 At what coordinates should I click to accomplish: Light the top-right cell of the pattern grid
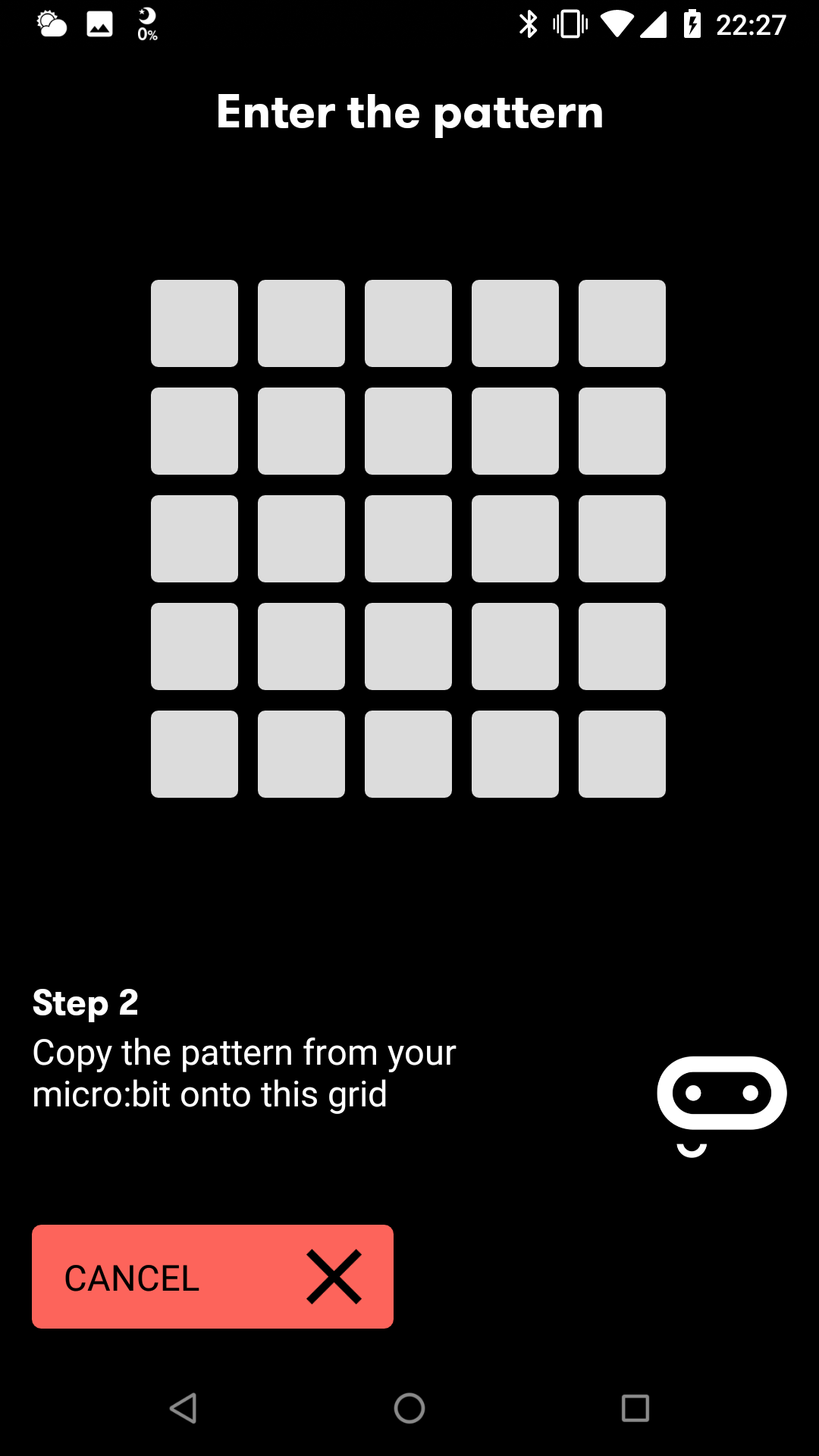point(622,323)
